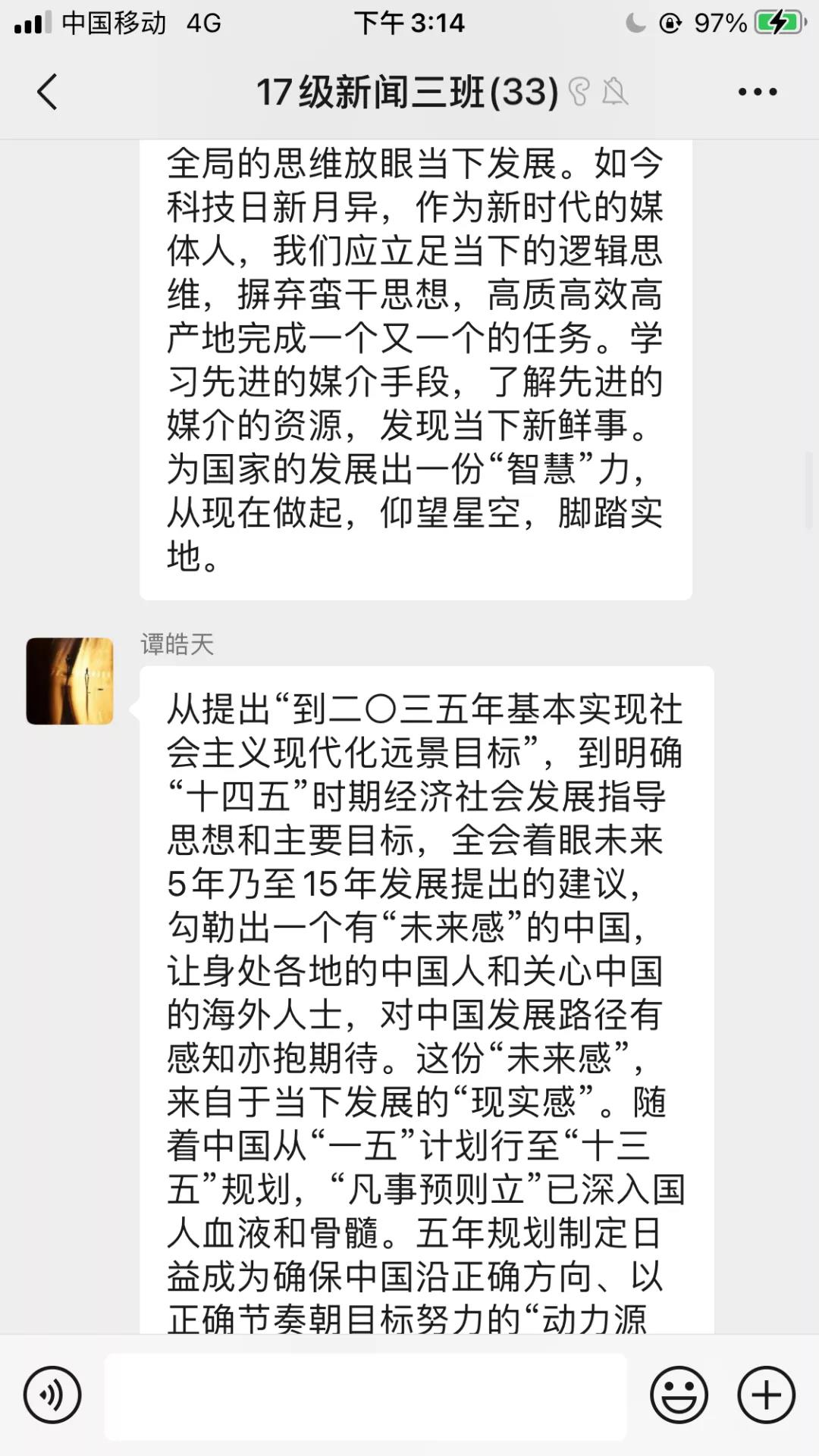Image resolution: width=819 pixels, height=1456 pixels.
Task: Tap the message text input field
Action: click(366, 1395)
